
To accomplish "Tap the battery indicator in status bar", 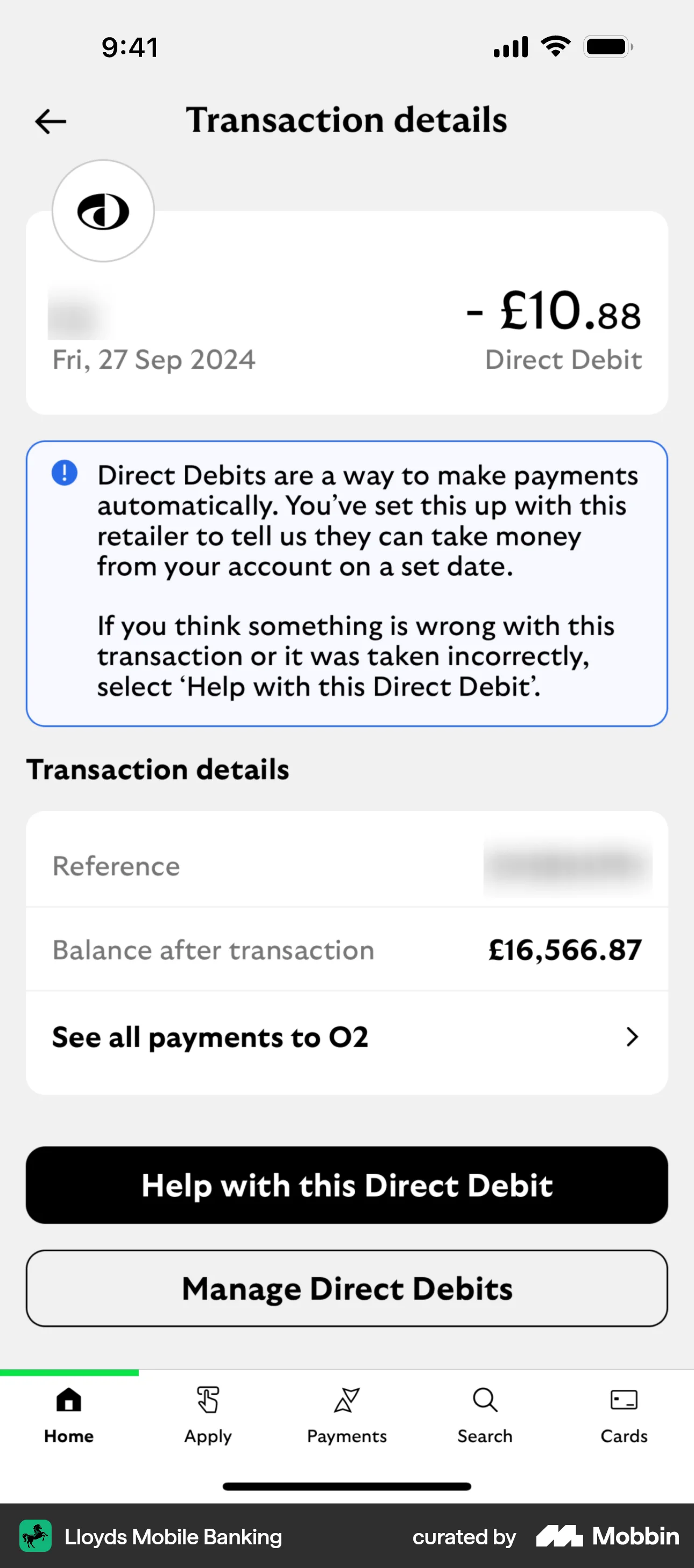I will 605,46.
